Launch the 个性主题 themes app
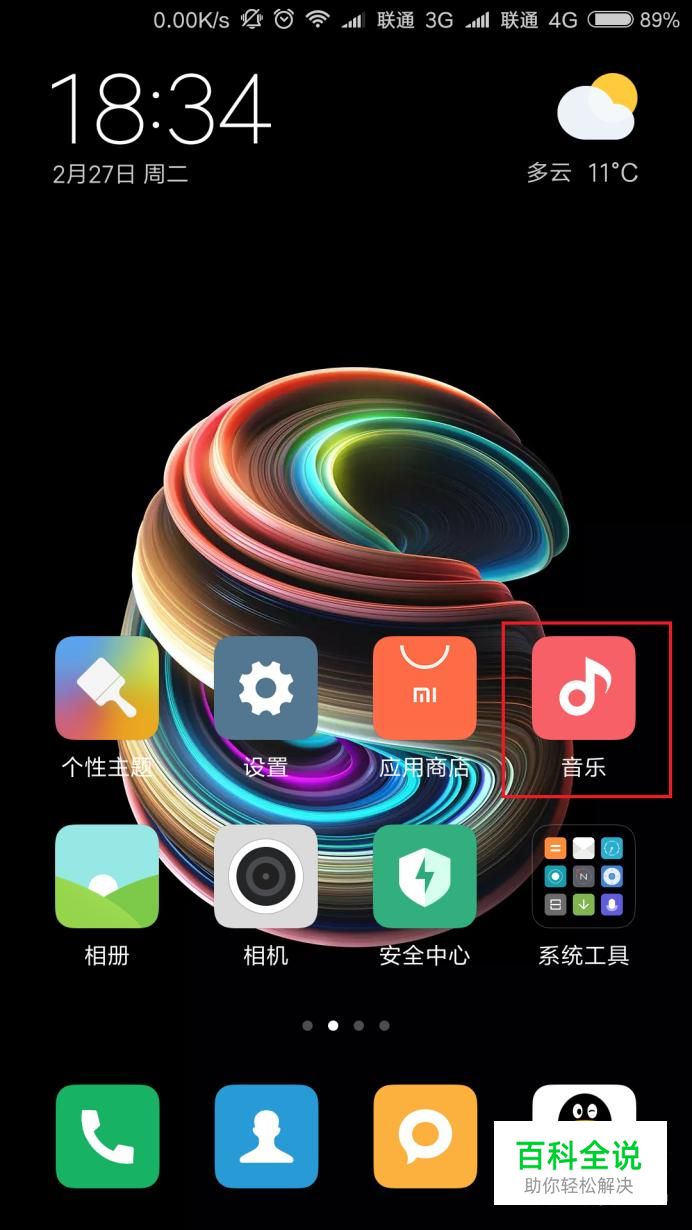The image size is (692, 1230). coord(107,689)
